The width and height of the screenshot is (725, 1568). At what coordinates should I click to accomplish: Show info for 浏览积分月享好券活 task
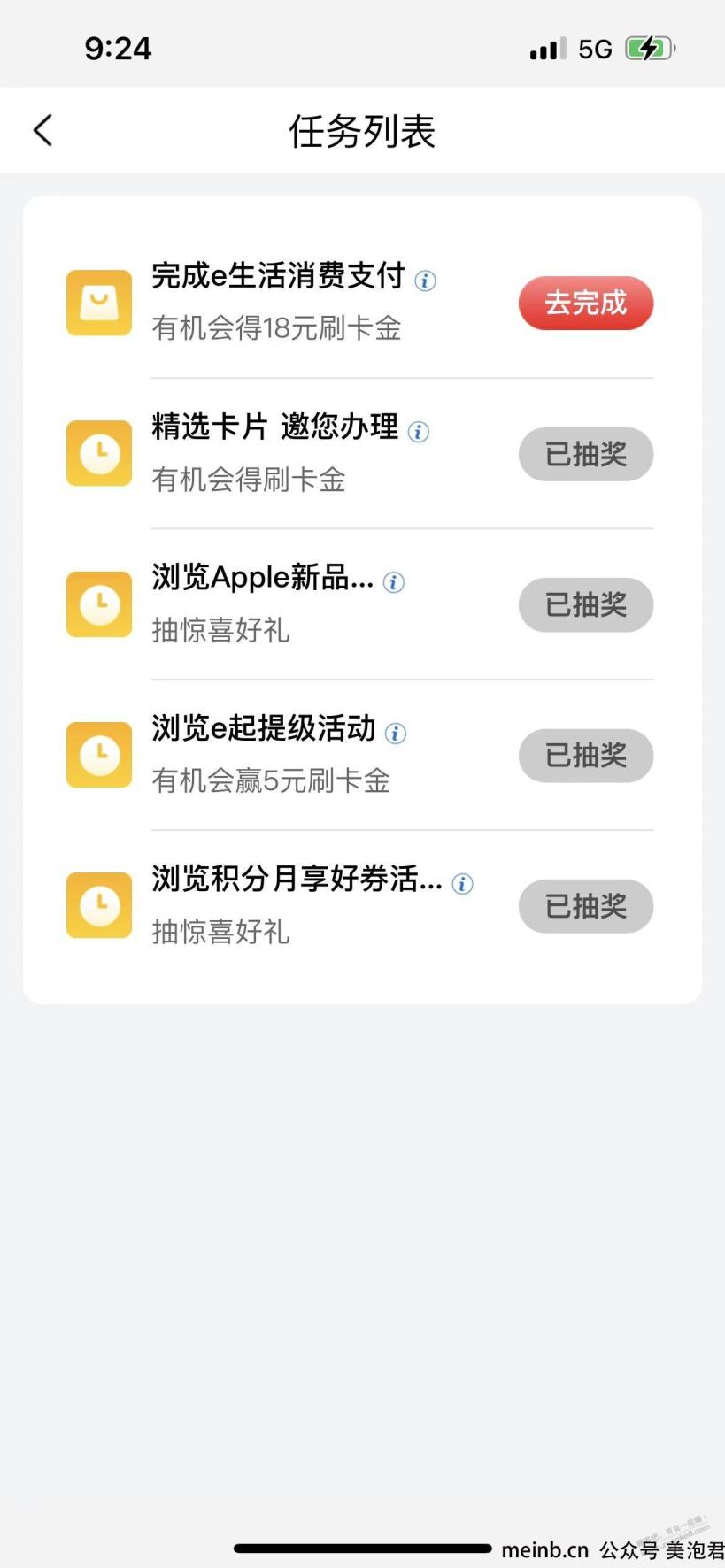463,883
